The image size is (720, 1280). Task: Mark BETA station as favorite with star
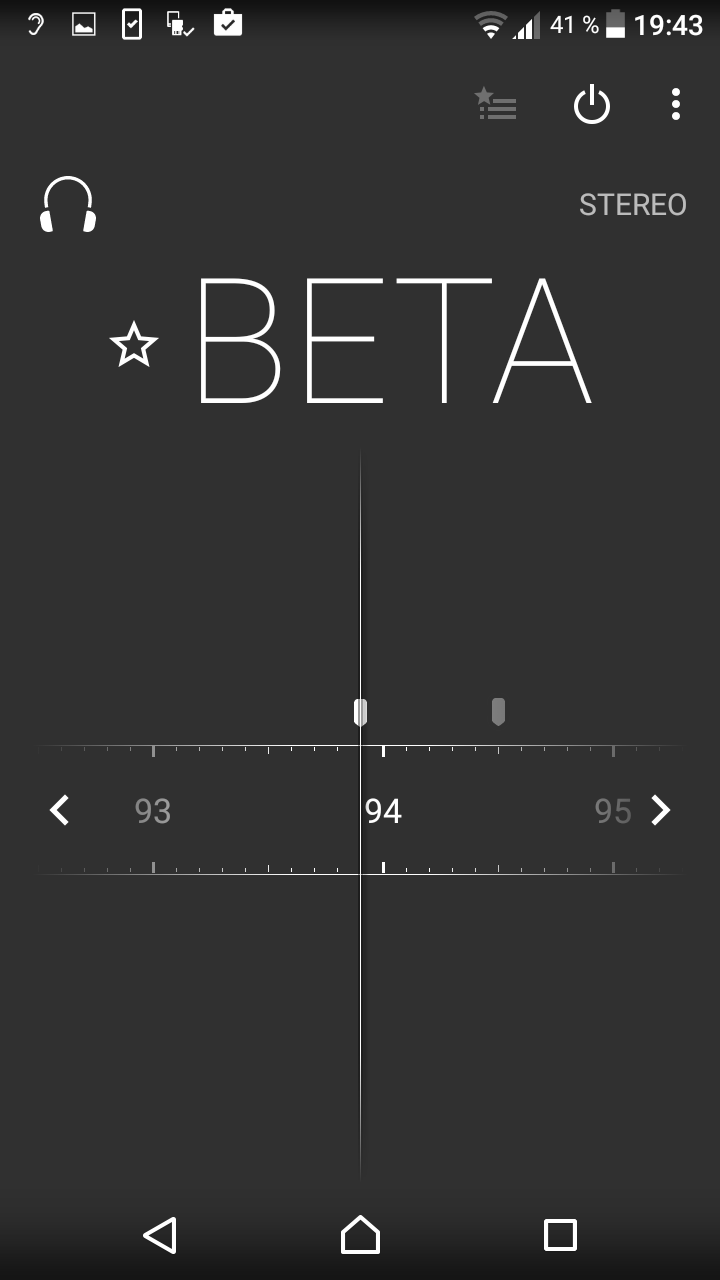tap(134, 345)
